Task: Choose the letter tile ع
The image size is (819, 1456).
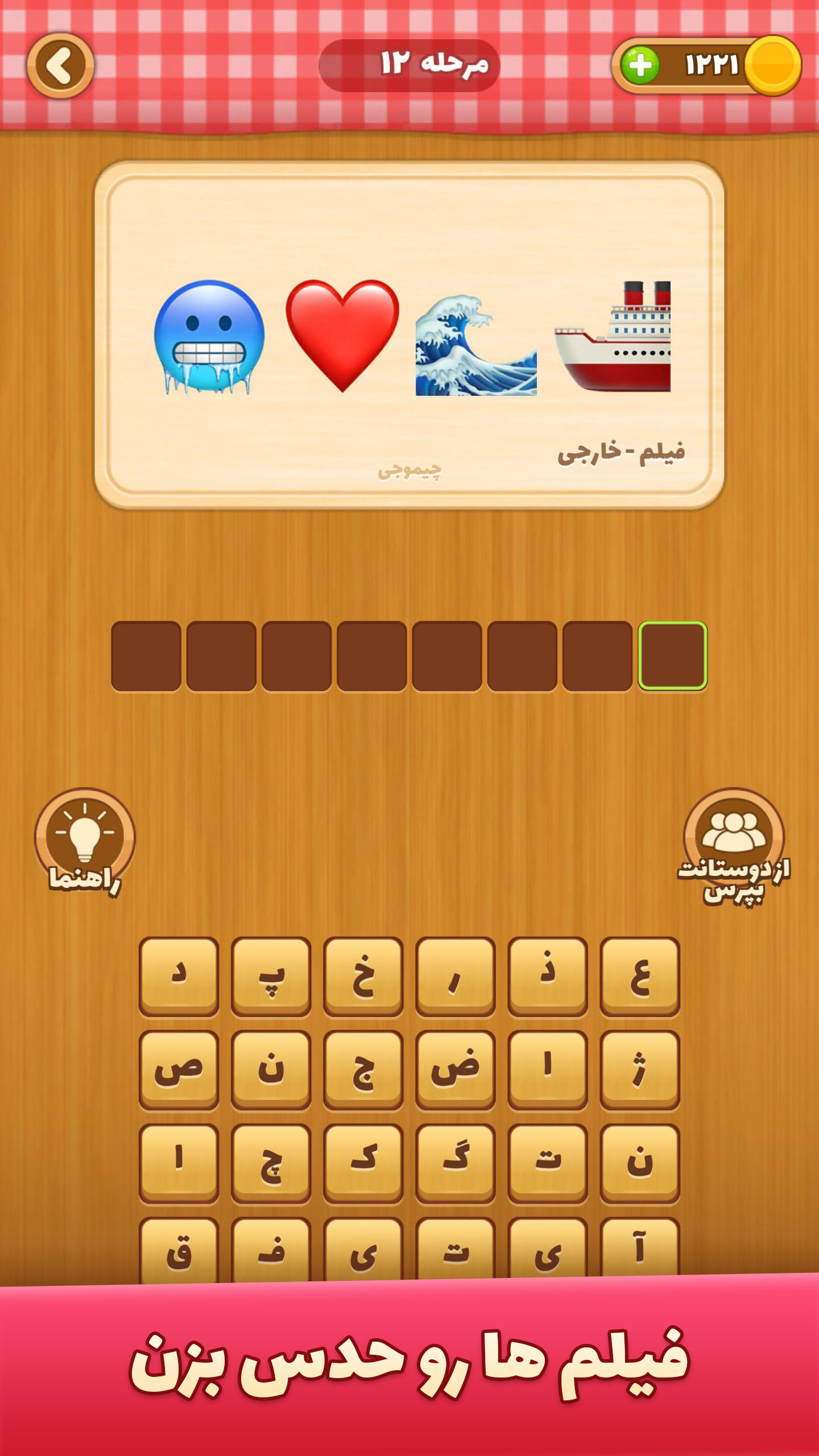Action: (639, 975)
